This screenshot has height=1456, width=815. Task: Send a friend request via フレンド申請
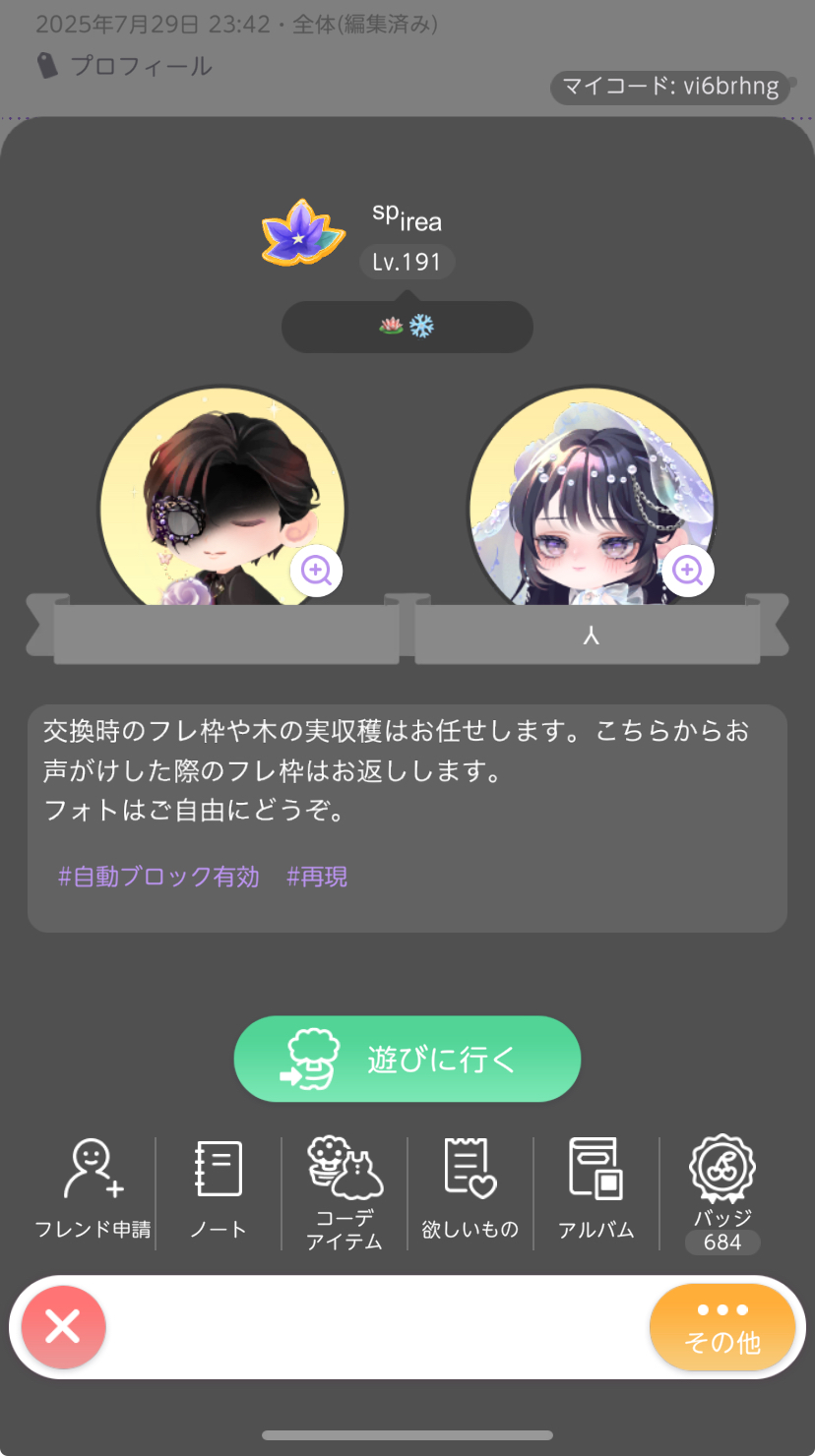tap(93, 1190)
